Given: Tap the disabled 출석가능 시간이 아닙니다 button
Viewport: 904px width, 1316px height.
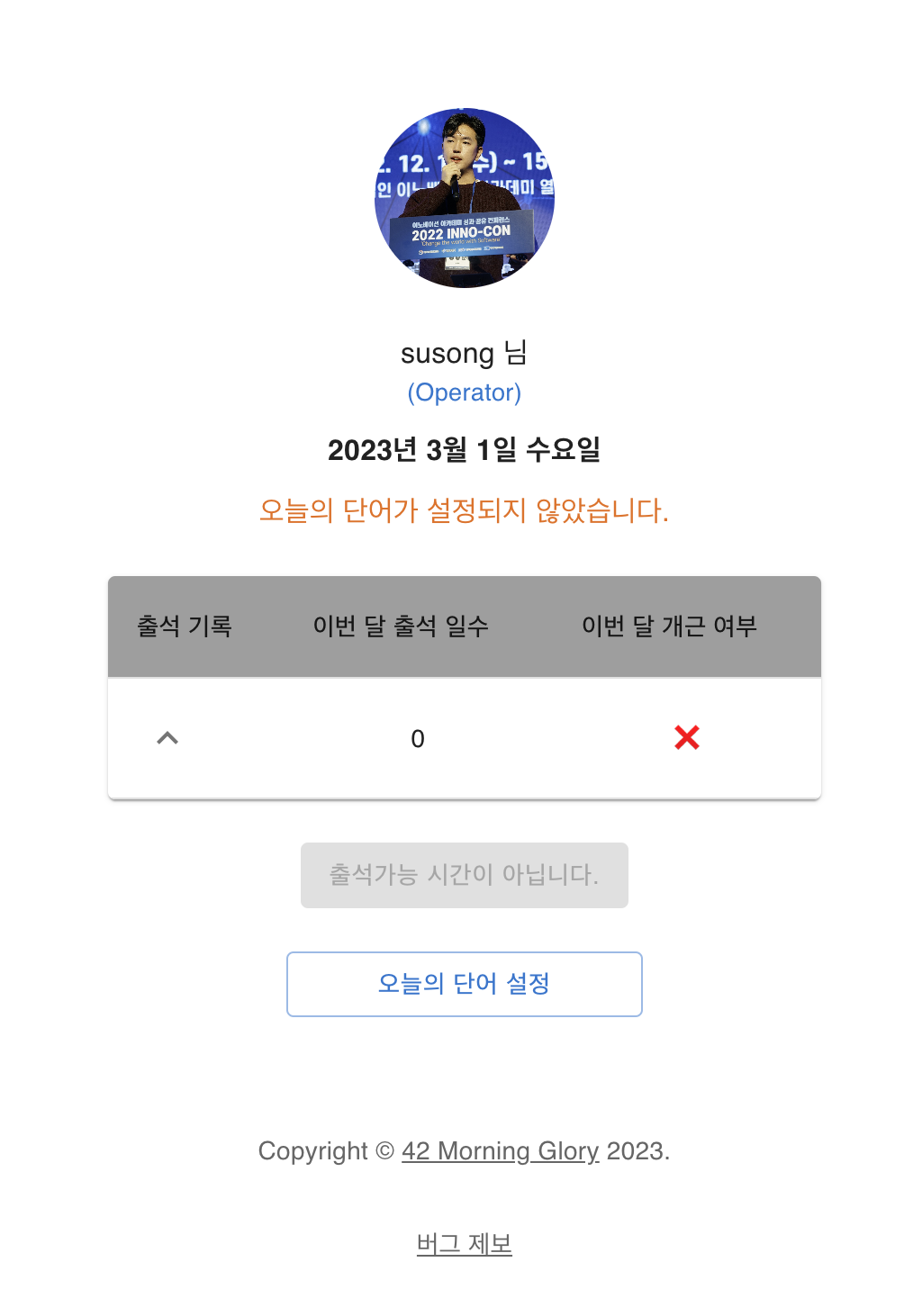Looking at the screenshot, I should pos(465,875).
